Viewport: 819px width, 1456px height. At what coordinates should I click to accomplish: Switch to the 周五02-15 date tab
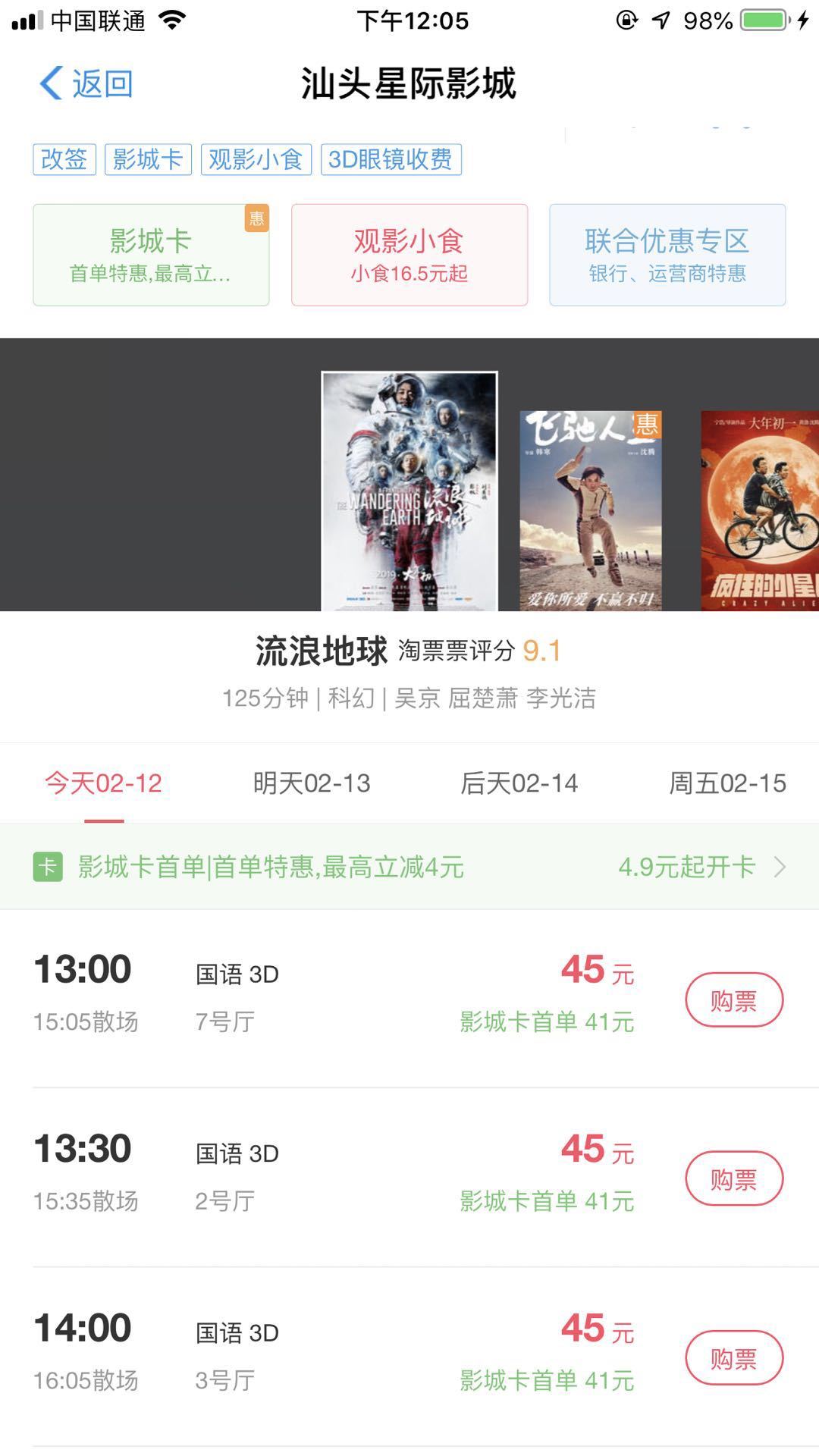coord(727,783)
